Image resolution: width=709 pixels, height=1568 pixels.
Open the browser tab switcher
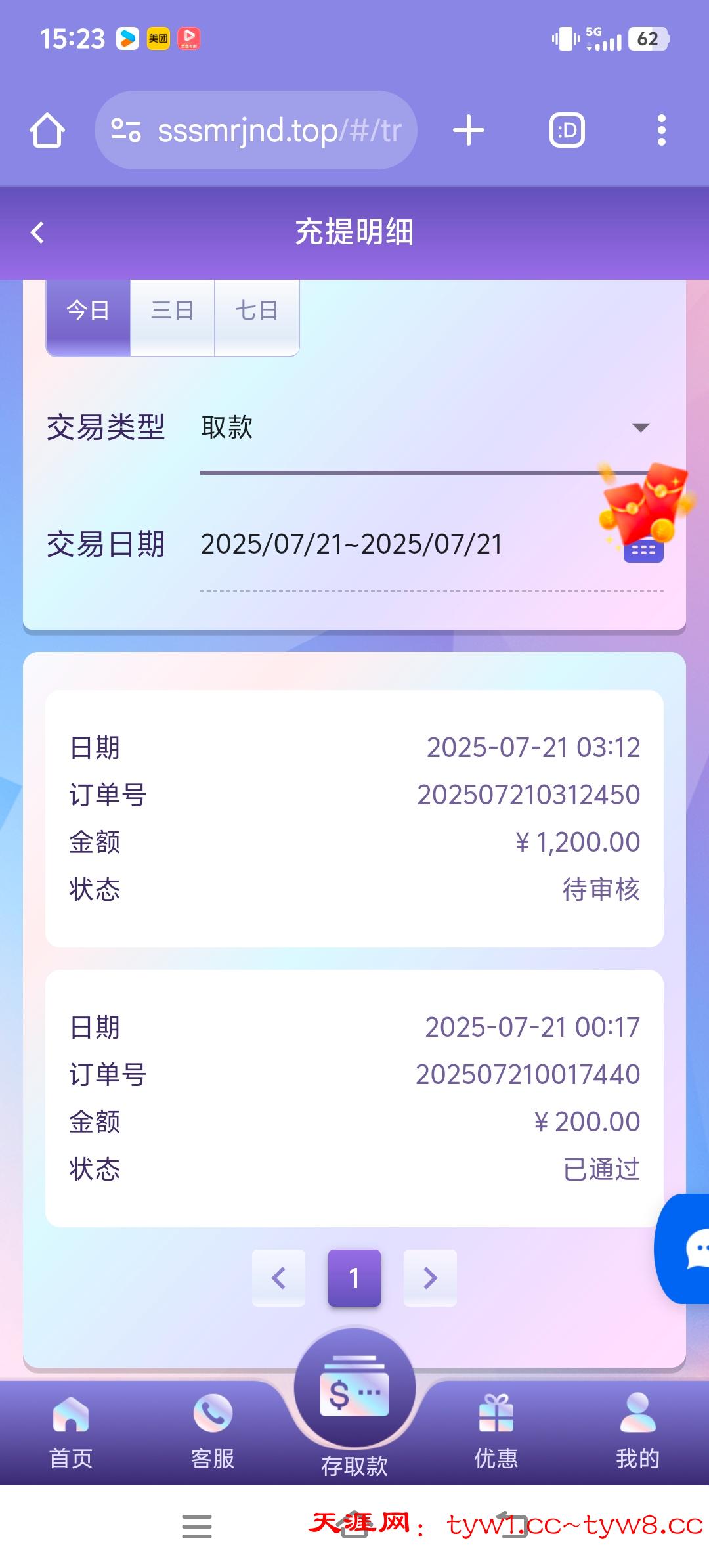coord(567,130)
